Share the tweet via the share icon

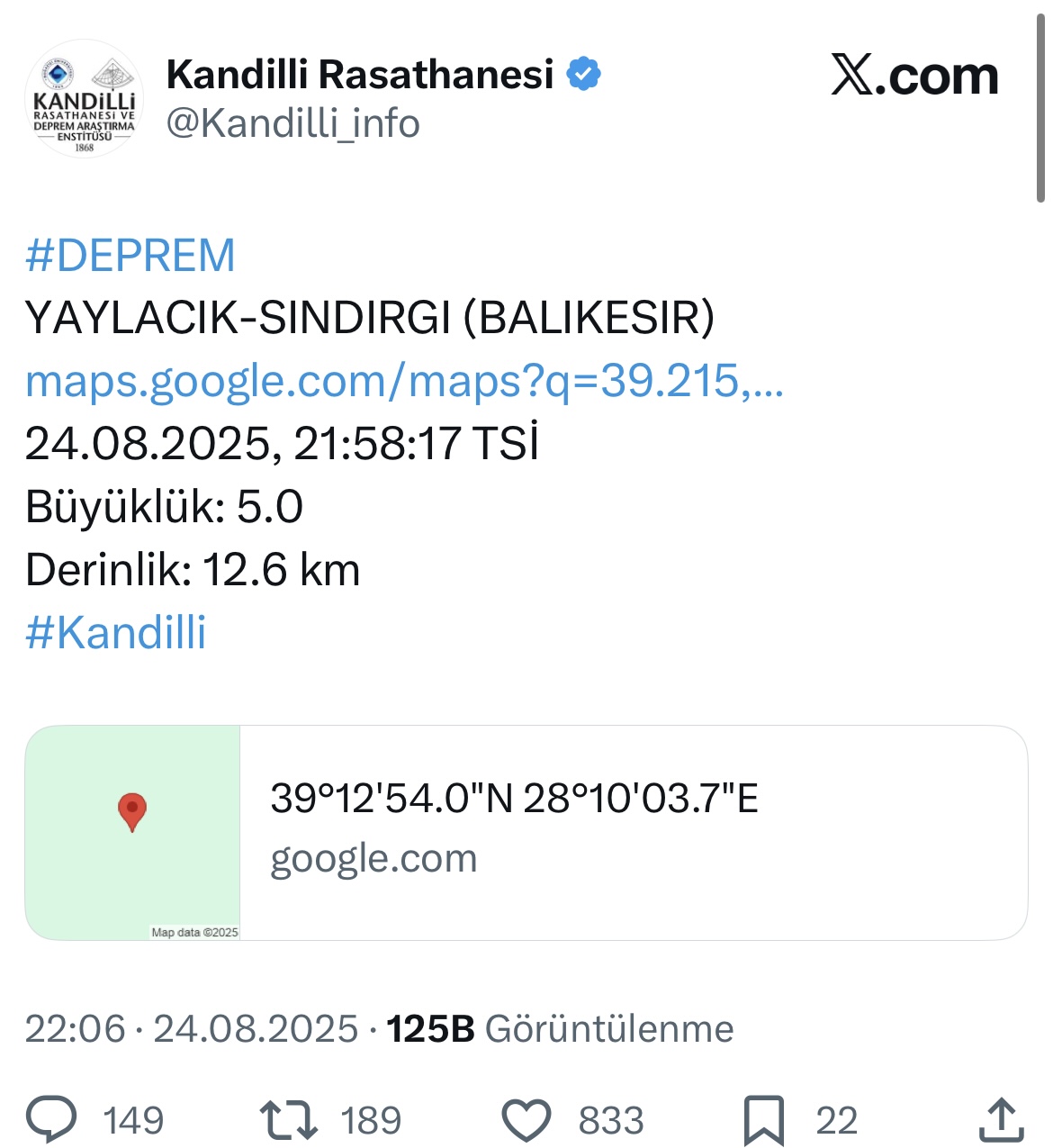click(1001, 1120)
